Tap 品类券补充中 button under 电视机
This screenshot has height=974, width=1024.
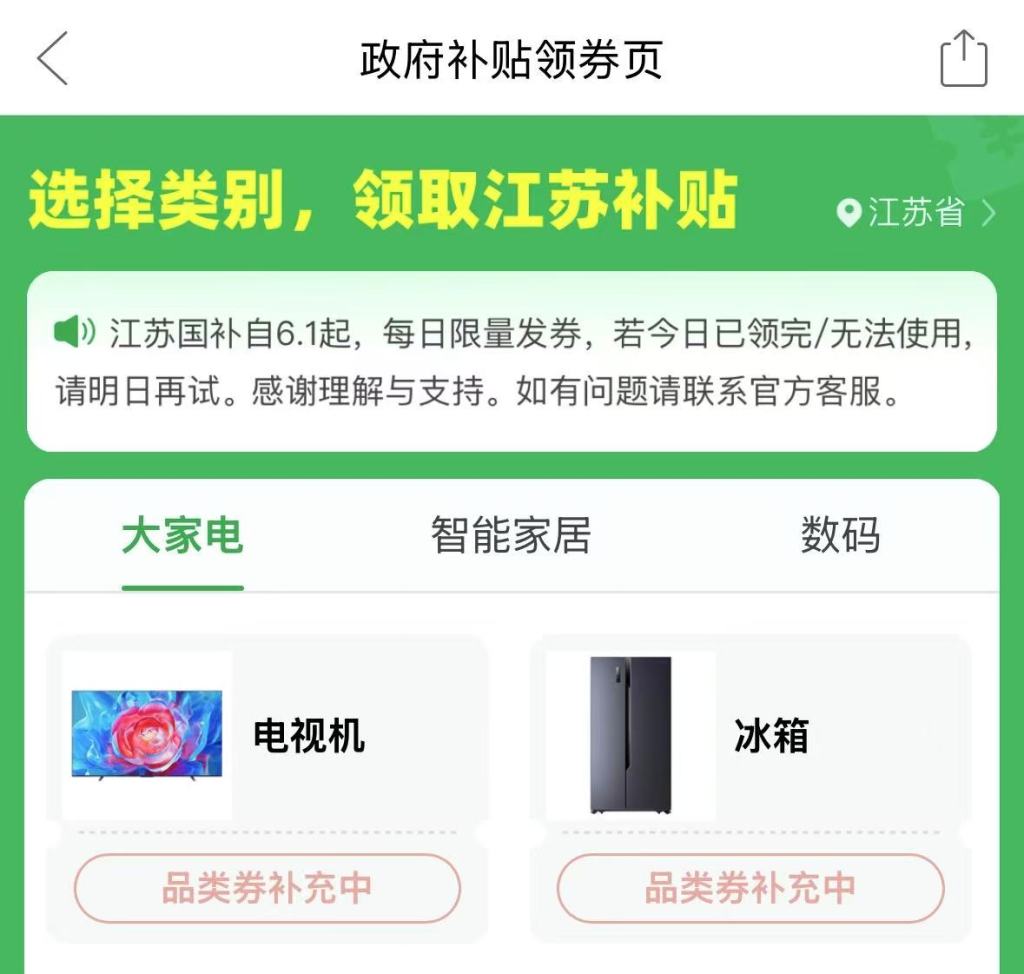[267, 887]
